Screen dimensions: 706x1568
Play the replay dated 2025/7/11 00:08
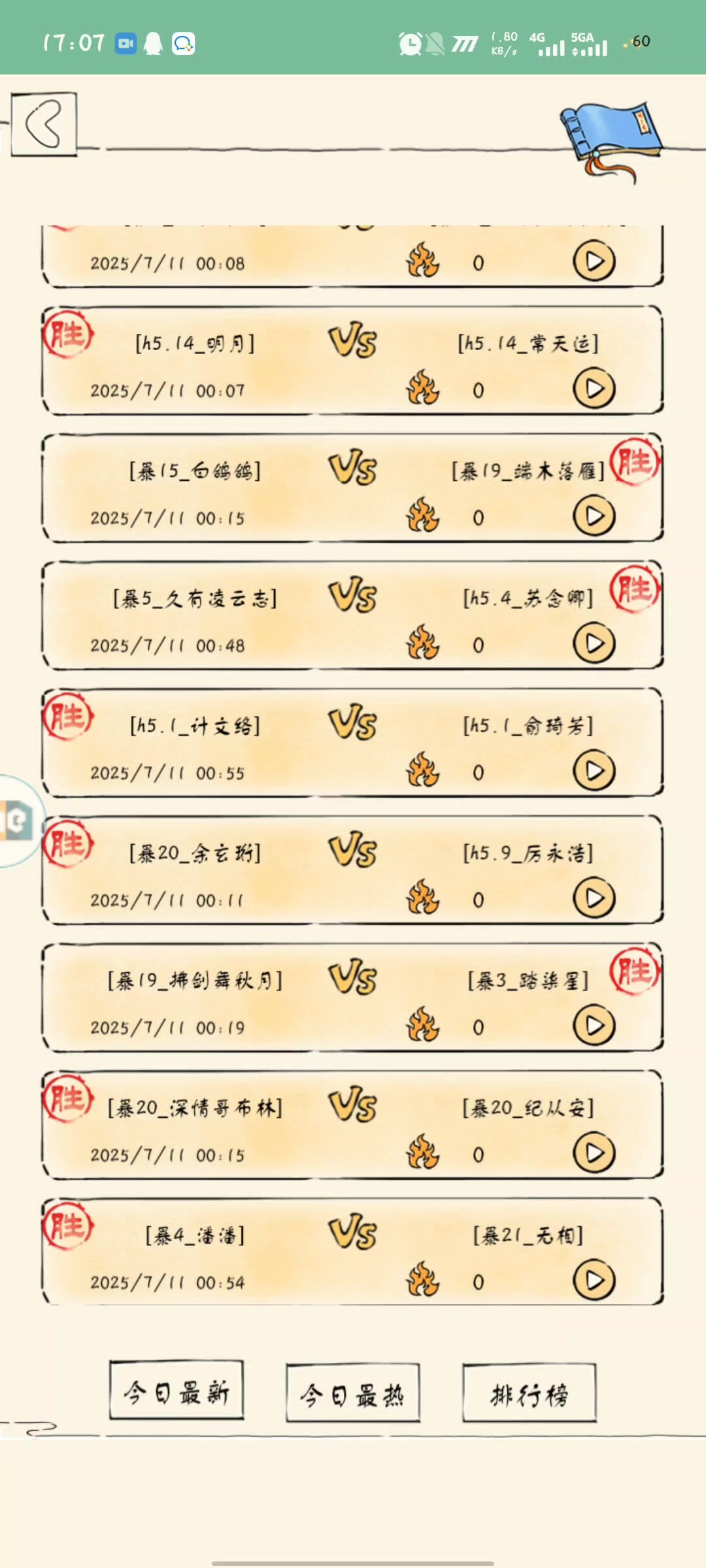(594, 261)
